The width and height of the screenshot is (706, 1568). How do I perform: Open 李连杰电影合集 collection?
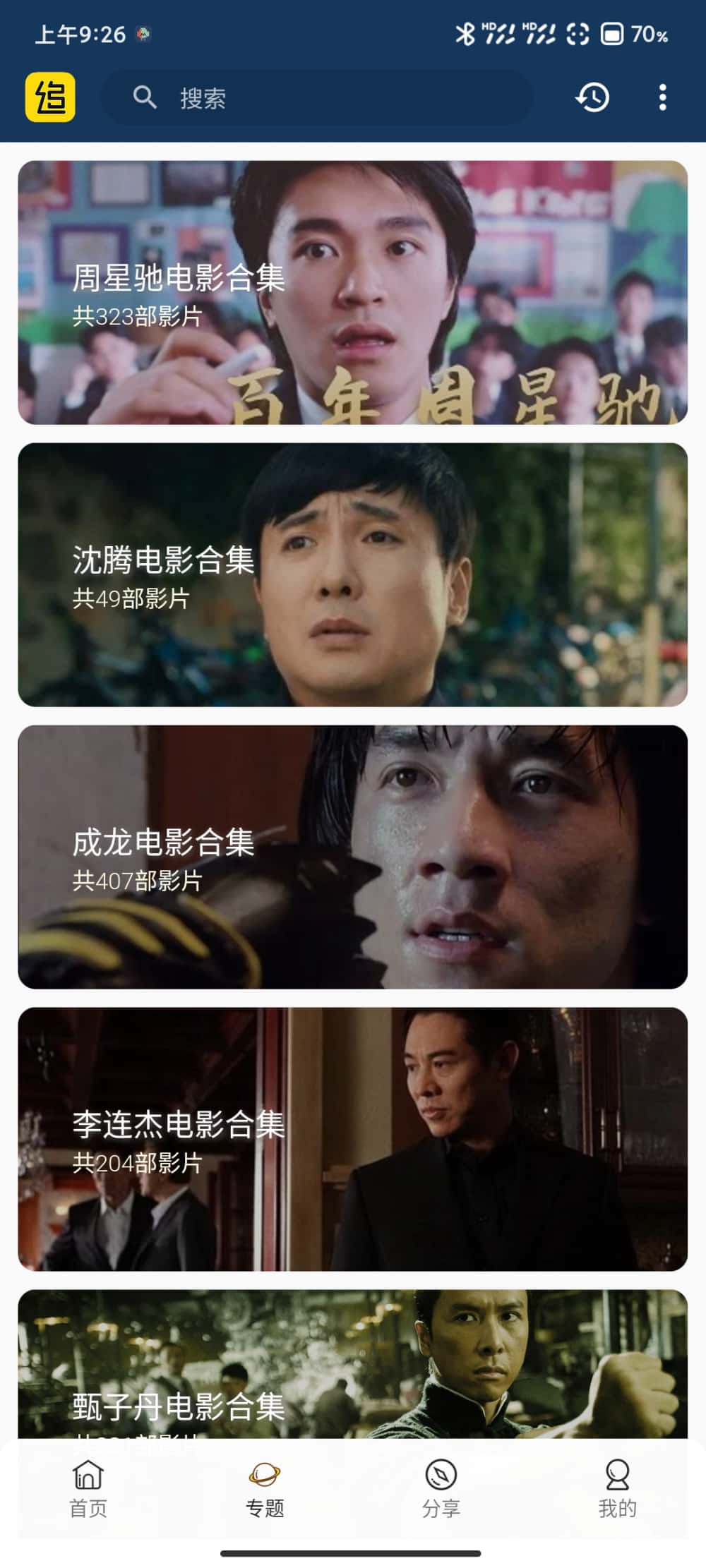point(352,1139)
